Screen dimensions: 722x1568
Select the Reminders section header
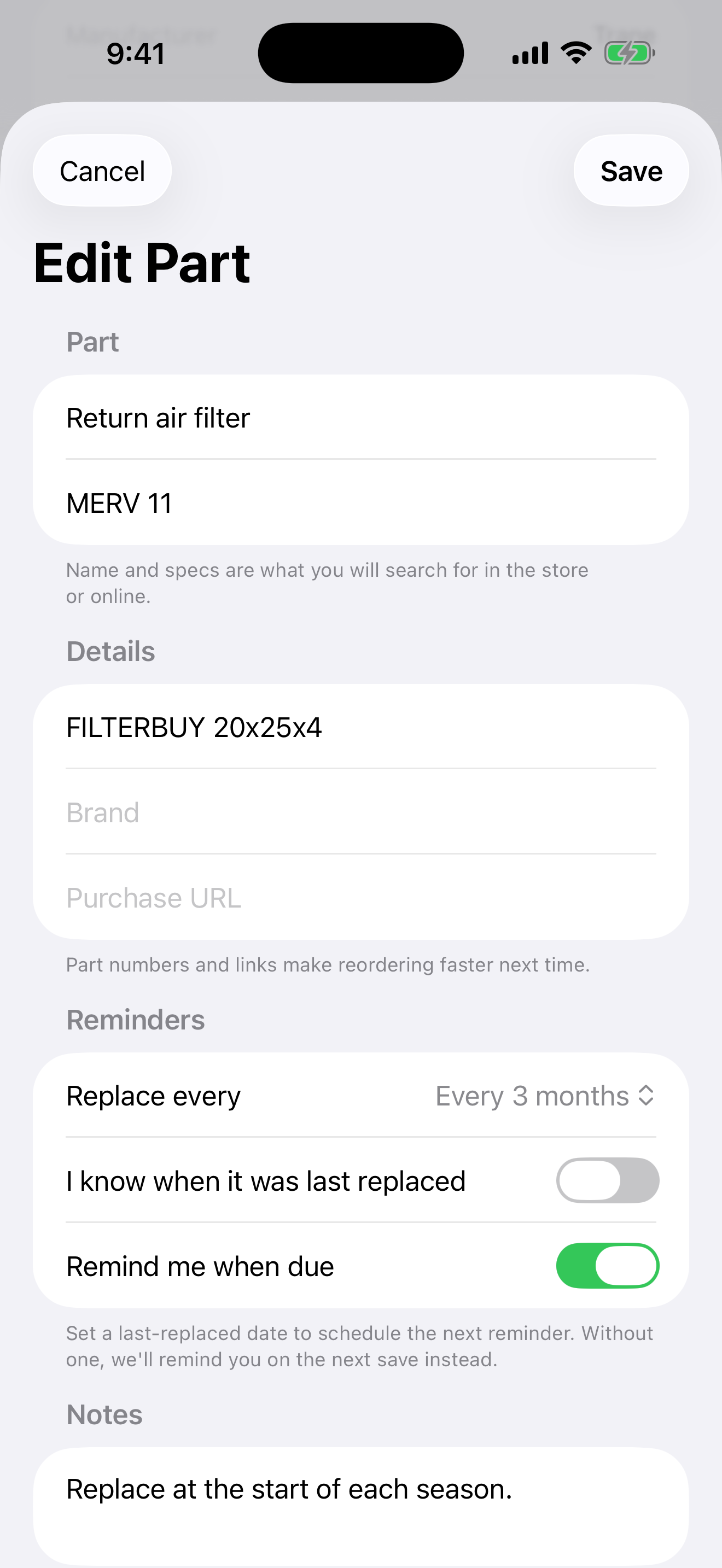point(135,1019)
